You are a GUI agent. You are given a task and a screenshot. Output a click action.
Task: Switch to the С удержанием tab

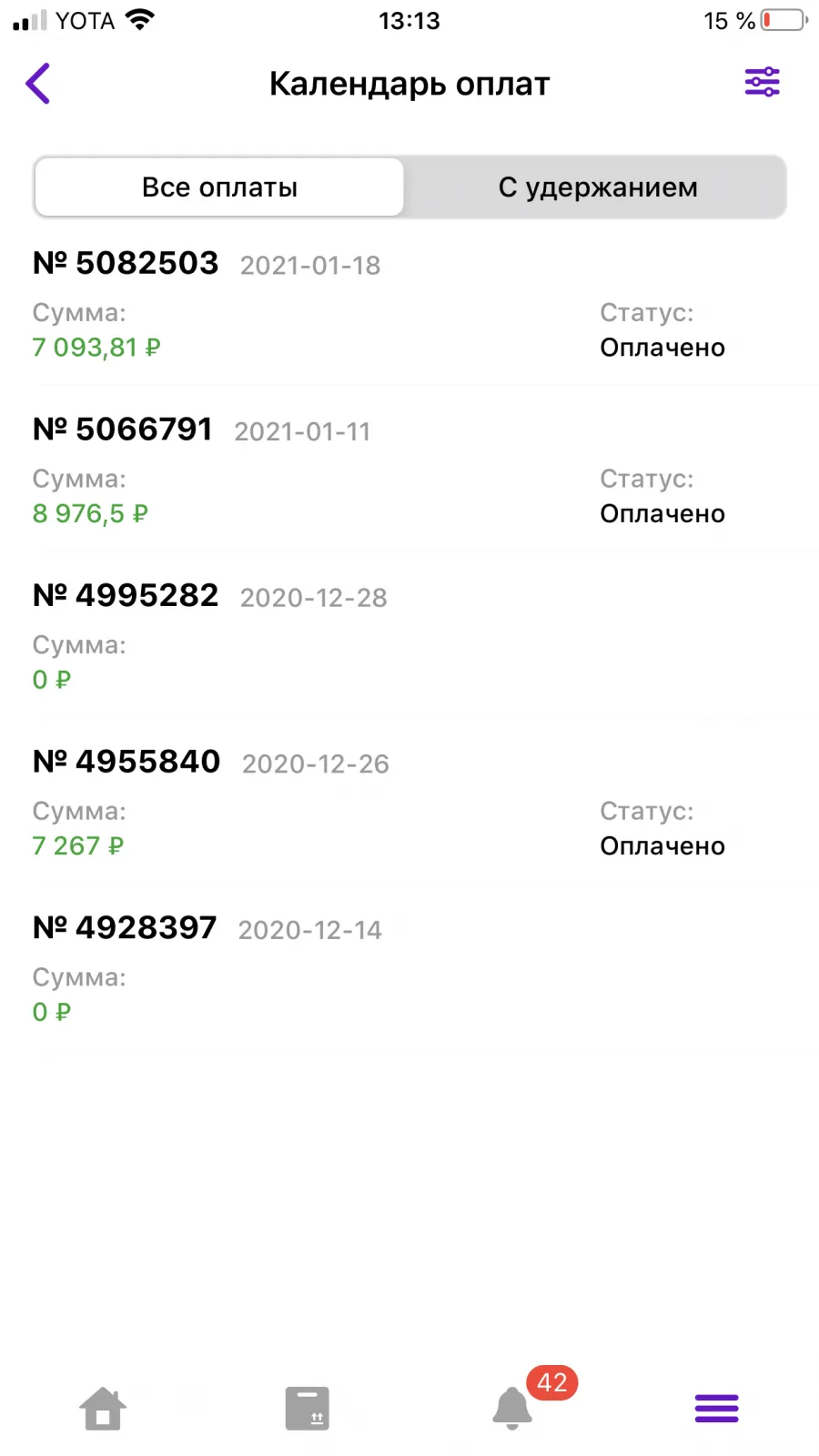point(598,187)
